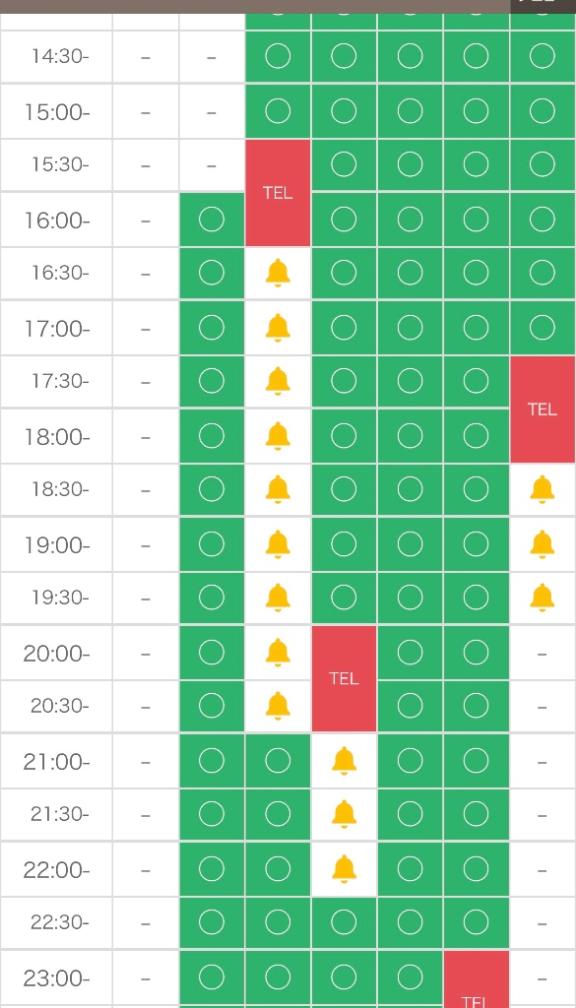
Task: Tap the TEL cell spanning 20:00 to 20:30
Action: [344, 679]
